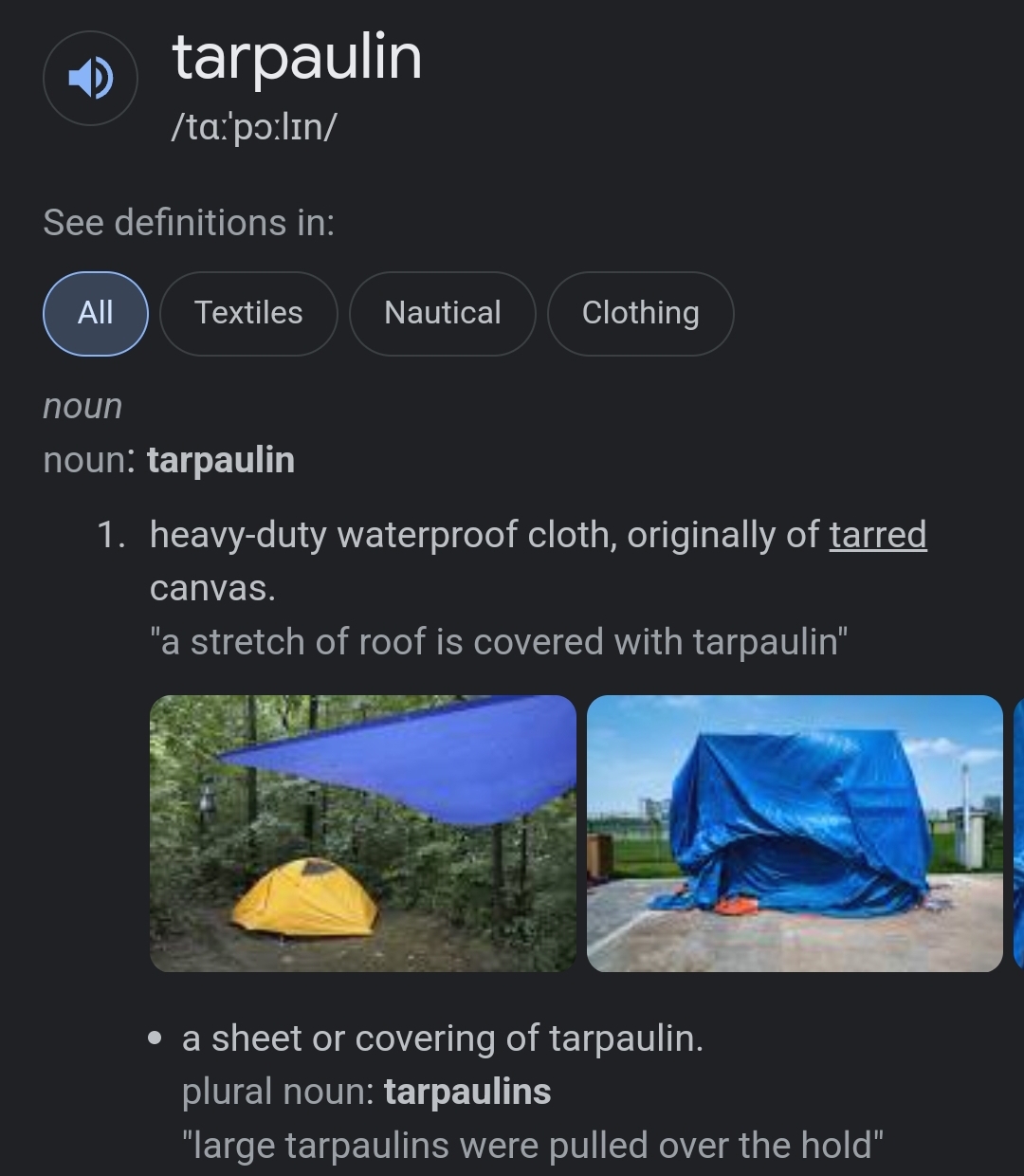Open the underlined word tarred
This screenshot has height=1176, width=1024.
(877, 535)
